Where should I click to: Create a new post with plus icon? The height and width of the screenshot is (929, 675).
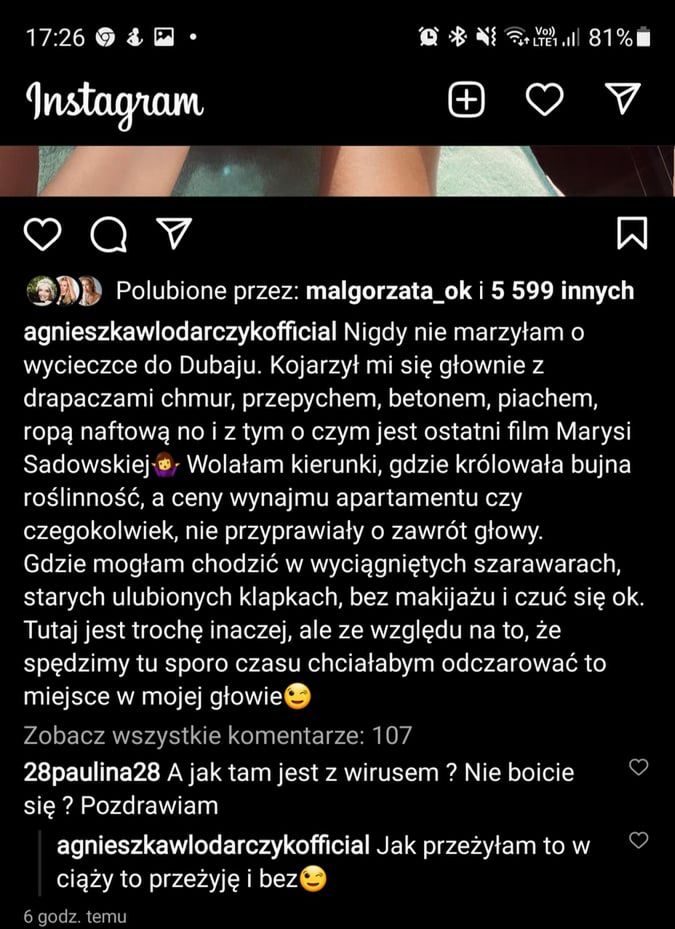pos(466,99)
